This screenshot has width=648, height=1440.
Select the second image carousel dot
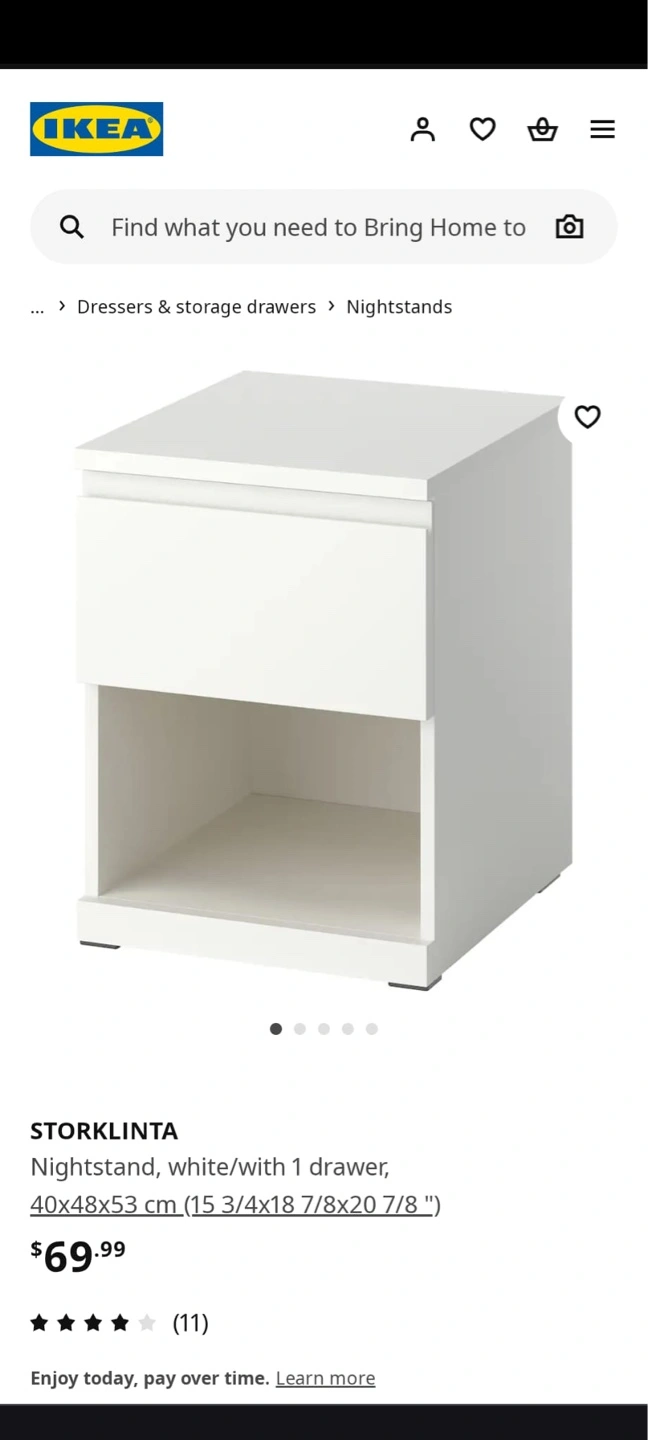pos(300,1029)
